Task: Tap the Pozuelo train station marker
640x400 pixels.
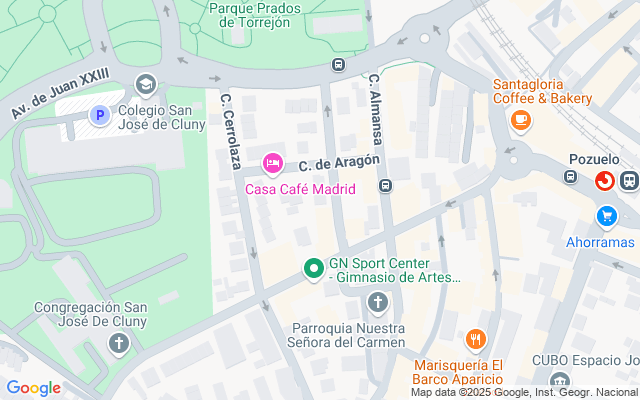Action: point(605,180)
